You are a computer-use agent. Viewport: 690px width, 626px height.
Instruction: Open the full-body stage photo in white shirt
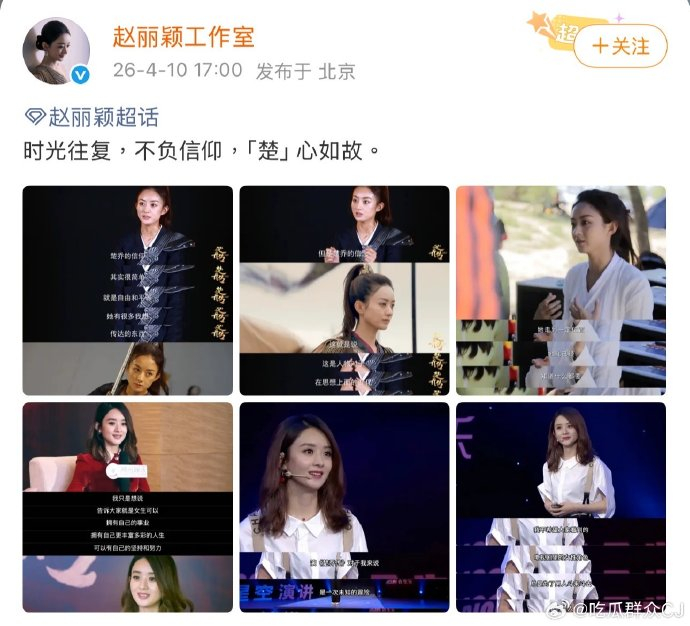coord(561,507)
